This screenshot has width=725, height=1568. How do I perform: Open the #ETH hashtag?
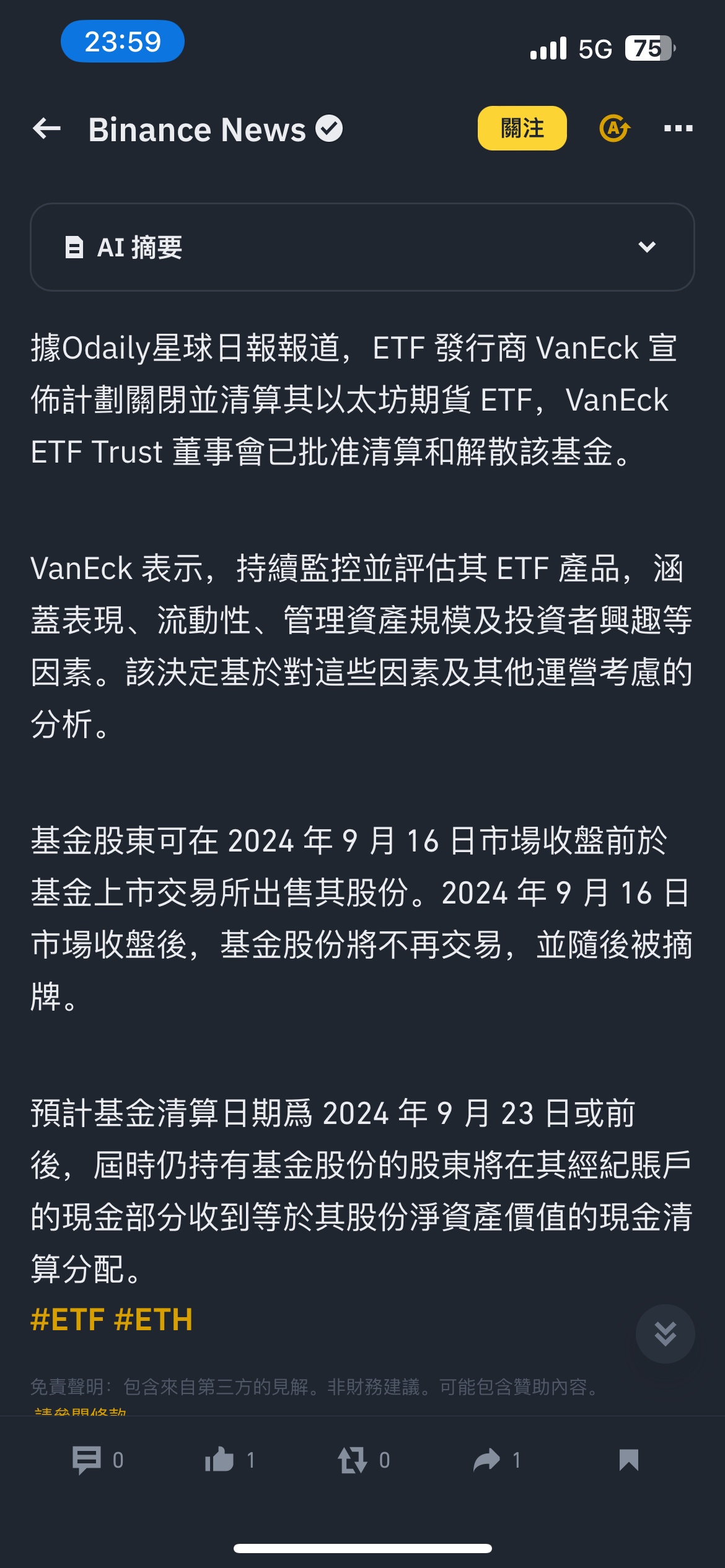click(154, 1319)
